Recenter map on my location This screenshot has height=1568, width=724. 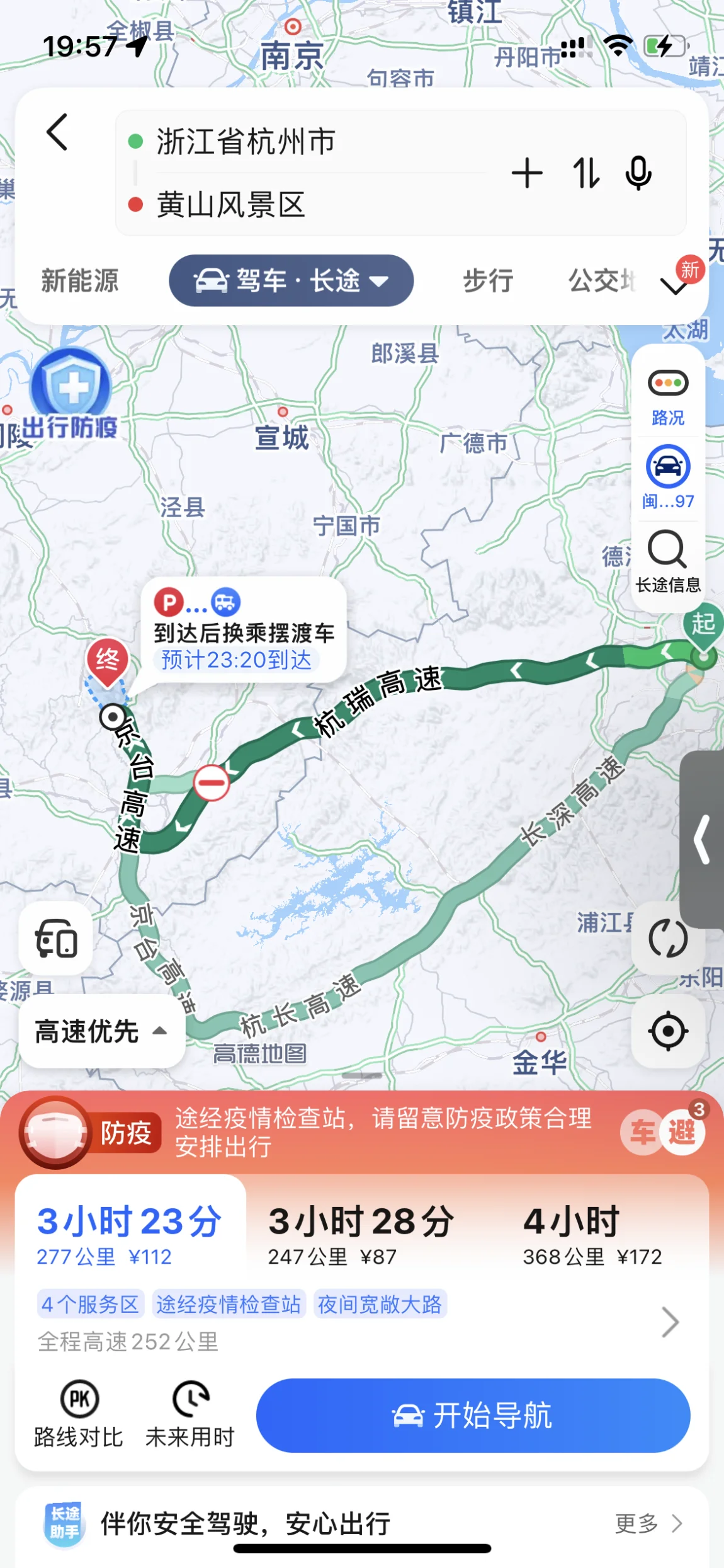click(x=667, y=1031)
